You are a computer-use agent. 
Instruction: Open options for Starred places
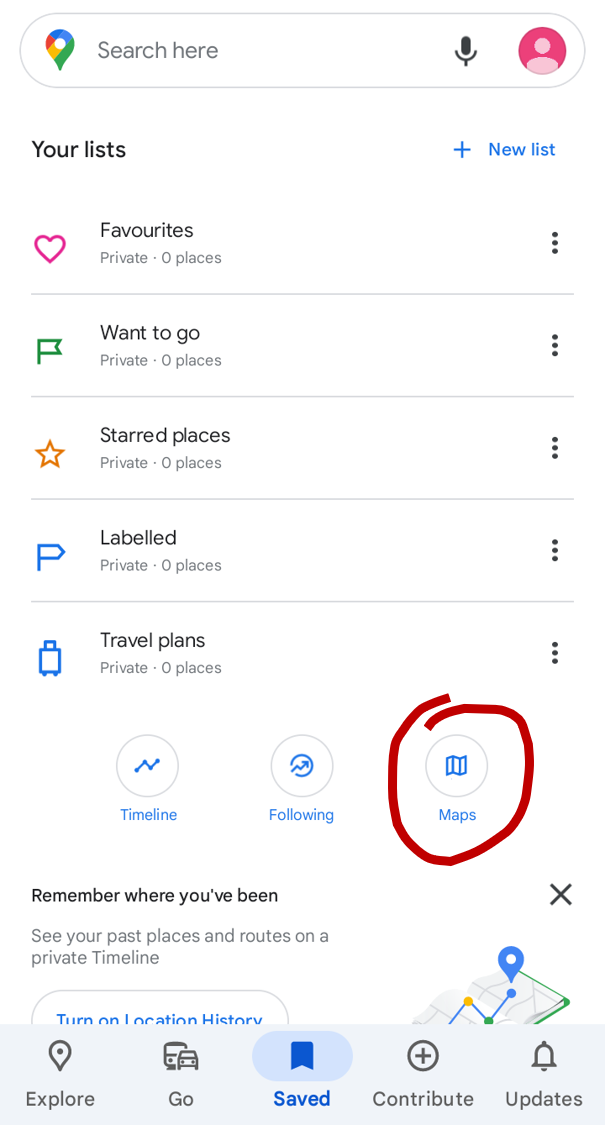(x=554, y=448)
